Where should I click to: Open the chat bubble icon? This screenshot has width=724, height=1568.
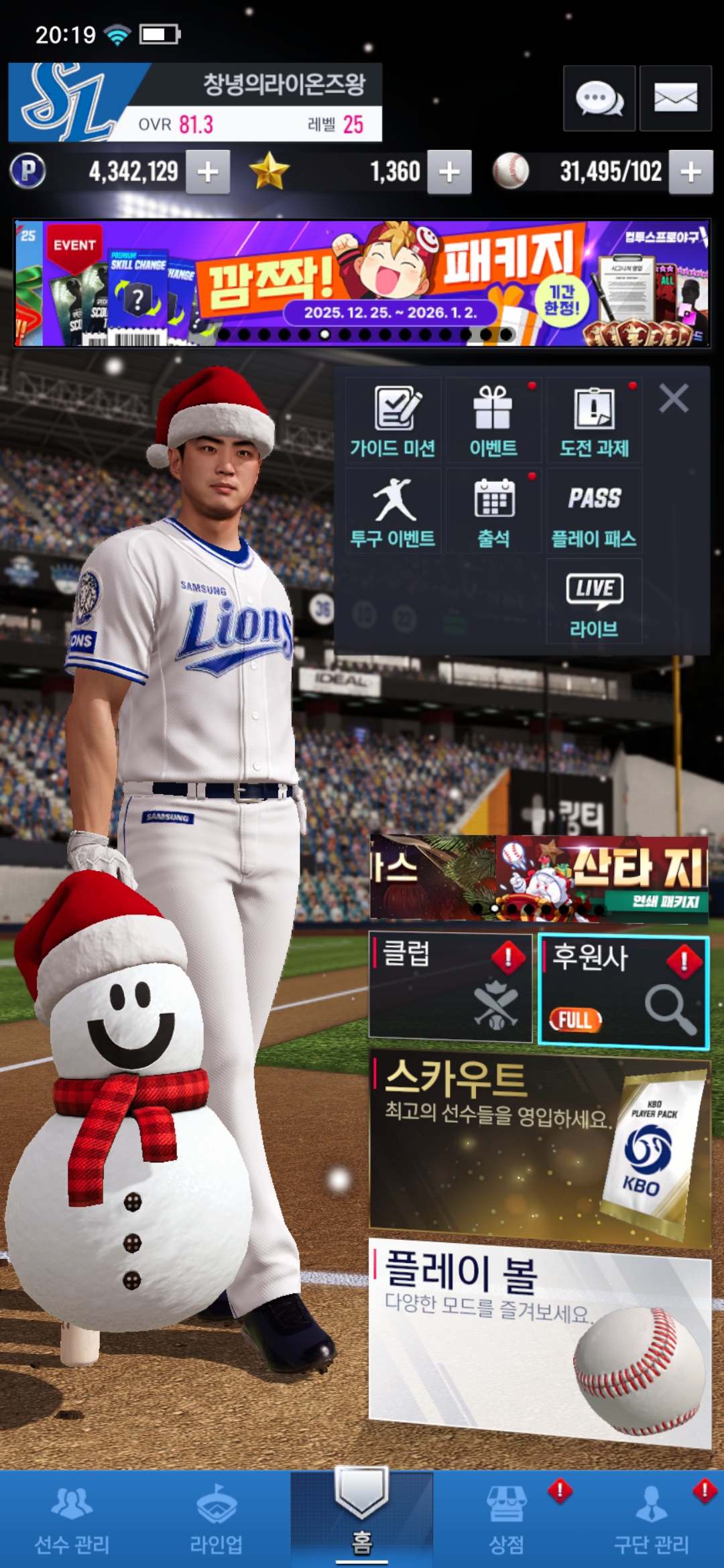coord(599,99)
